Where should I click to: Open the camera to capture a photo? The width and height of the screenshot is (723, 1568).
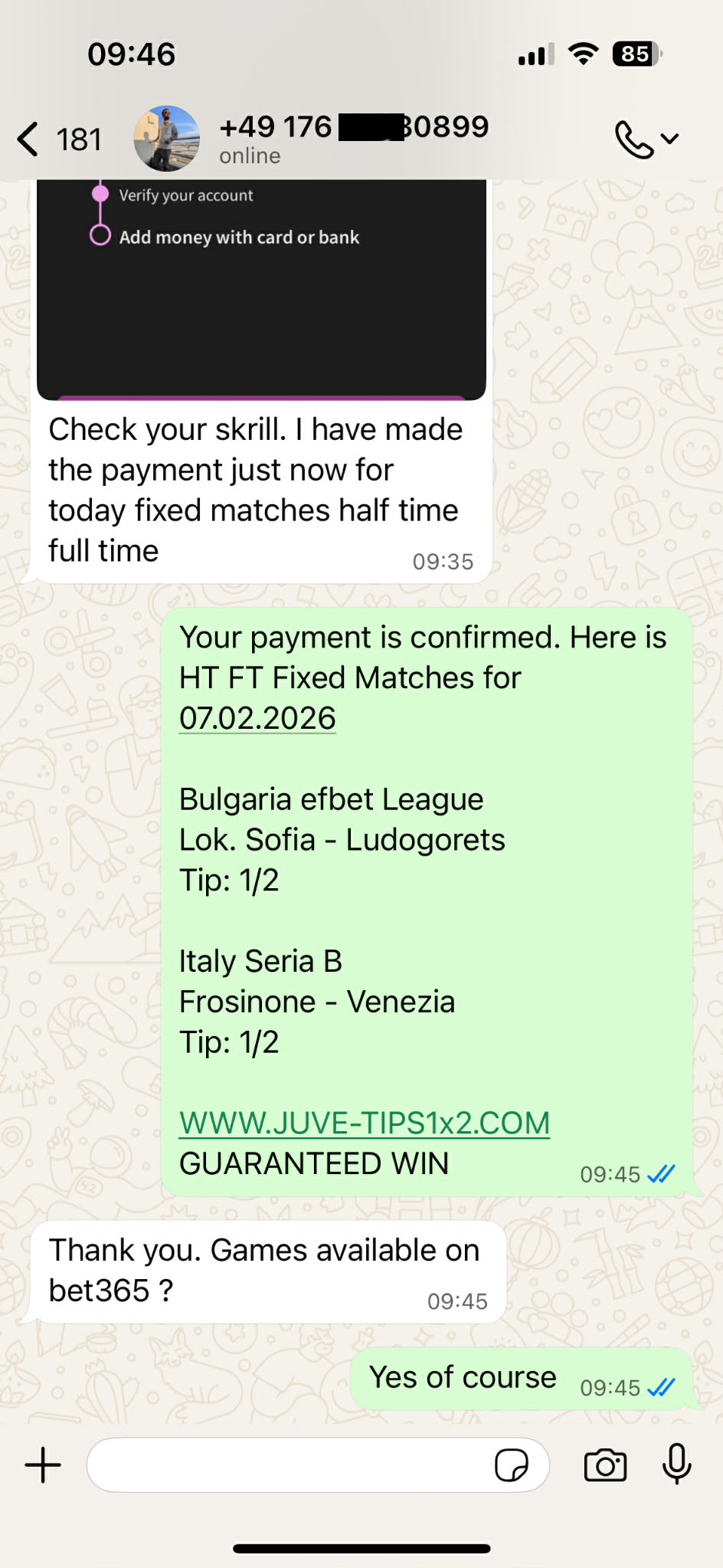pyautogui.click(x=604, y=1465)
